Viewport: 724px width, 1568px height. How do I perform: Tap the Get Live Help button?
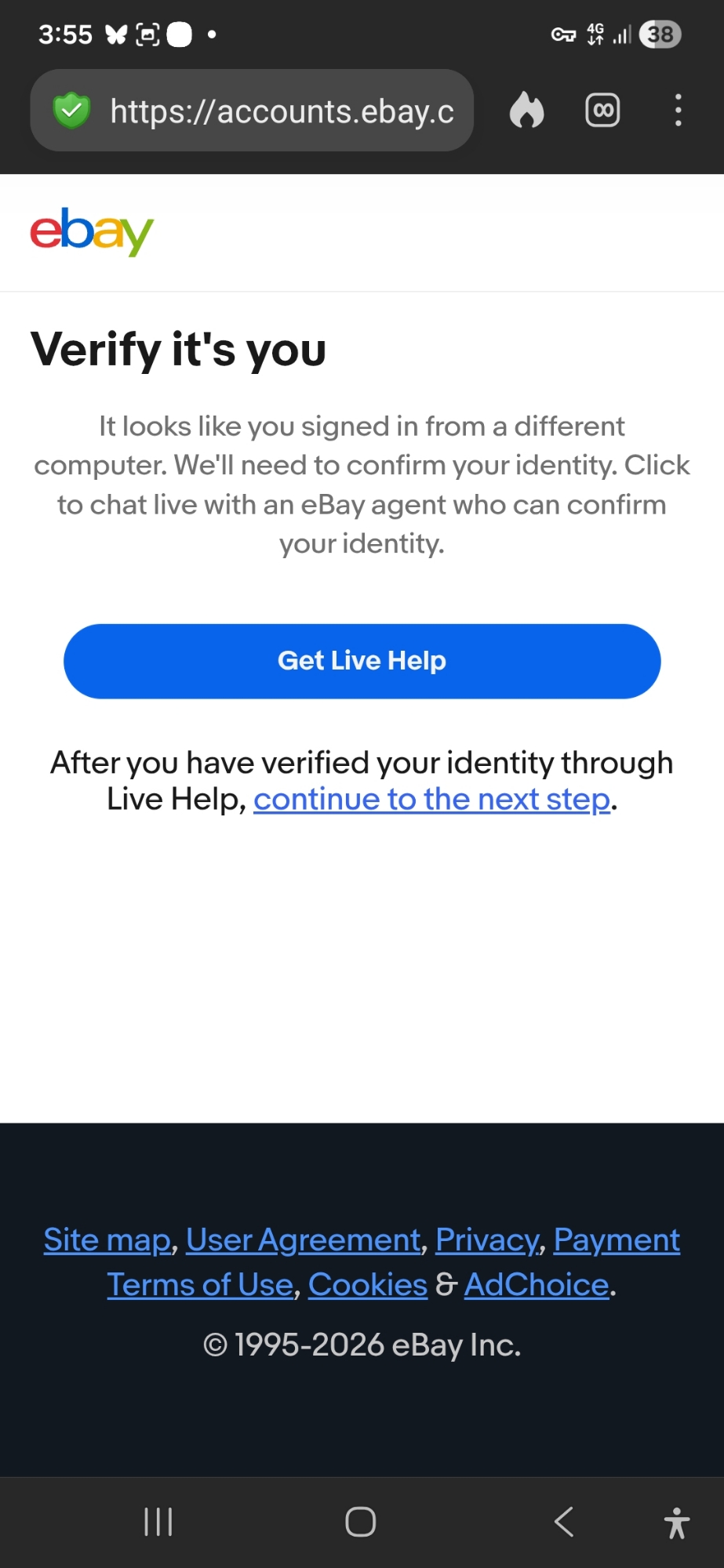(x=362, y=661)
